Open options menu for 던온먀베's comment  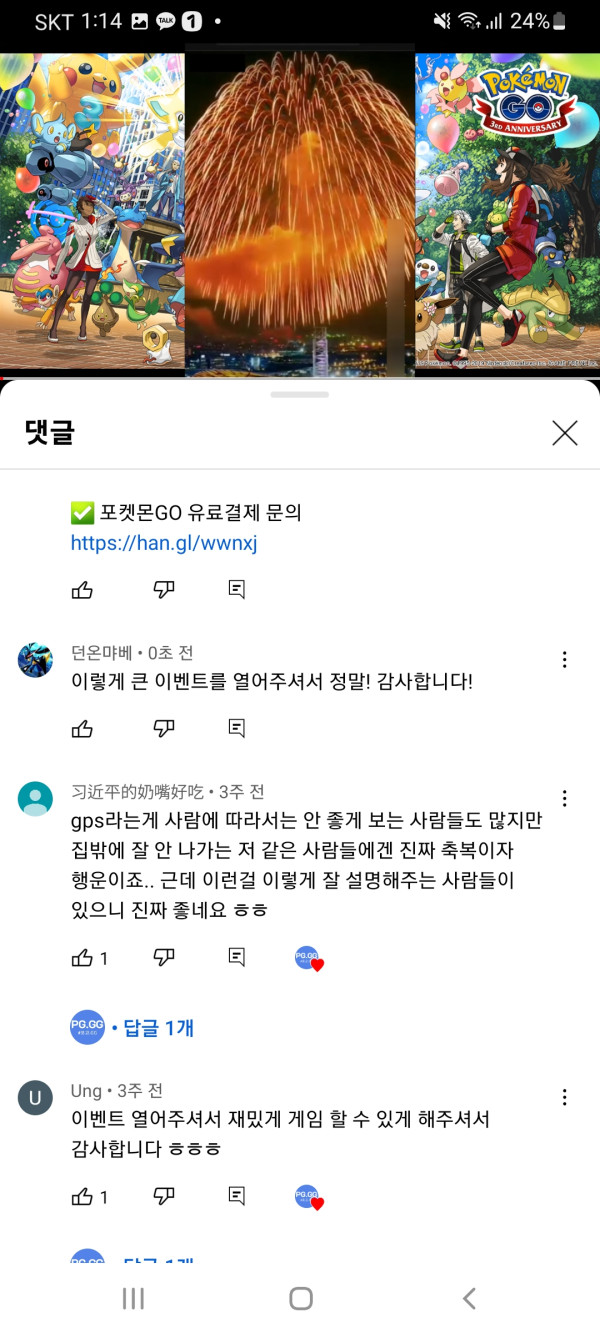click(x=565, y=660)
